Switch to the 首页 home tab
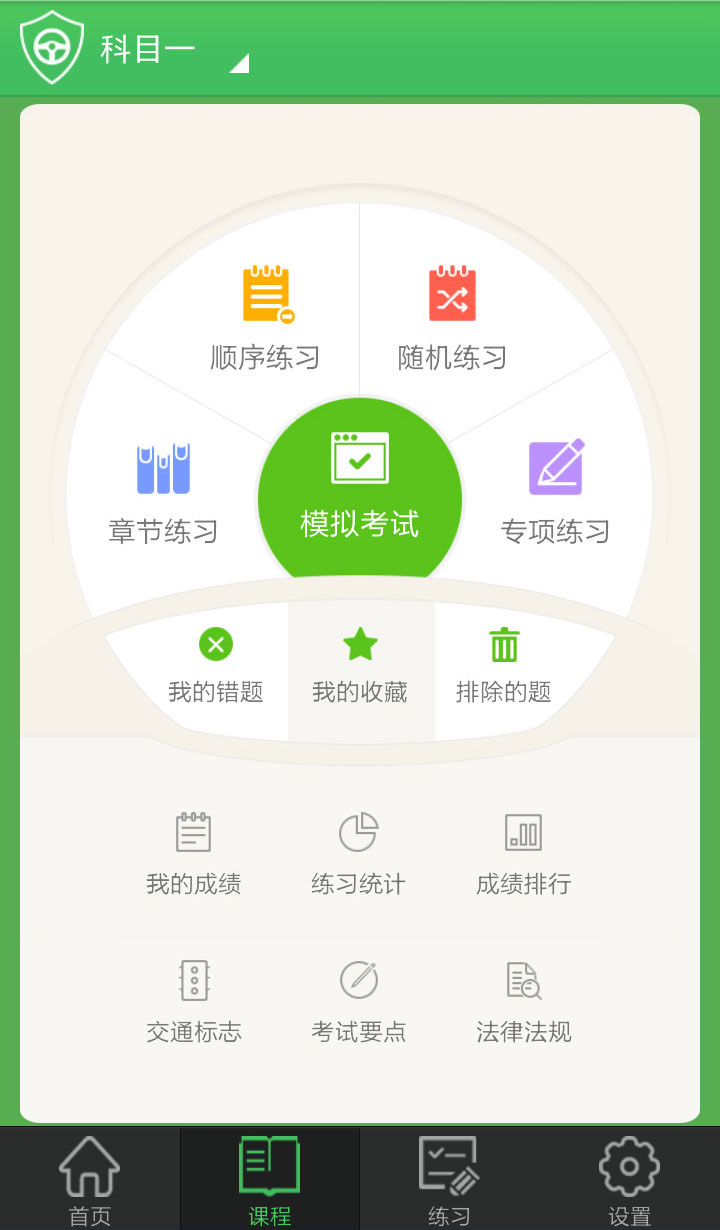 coord(90,1180)
